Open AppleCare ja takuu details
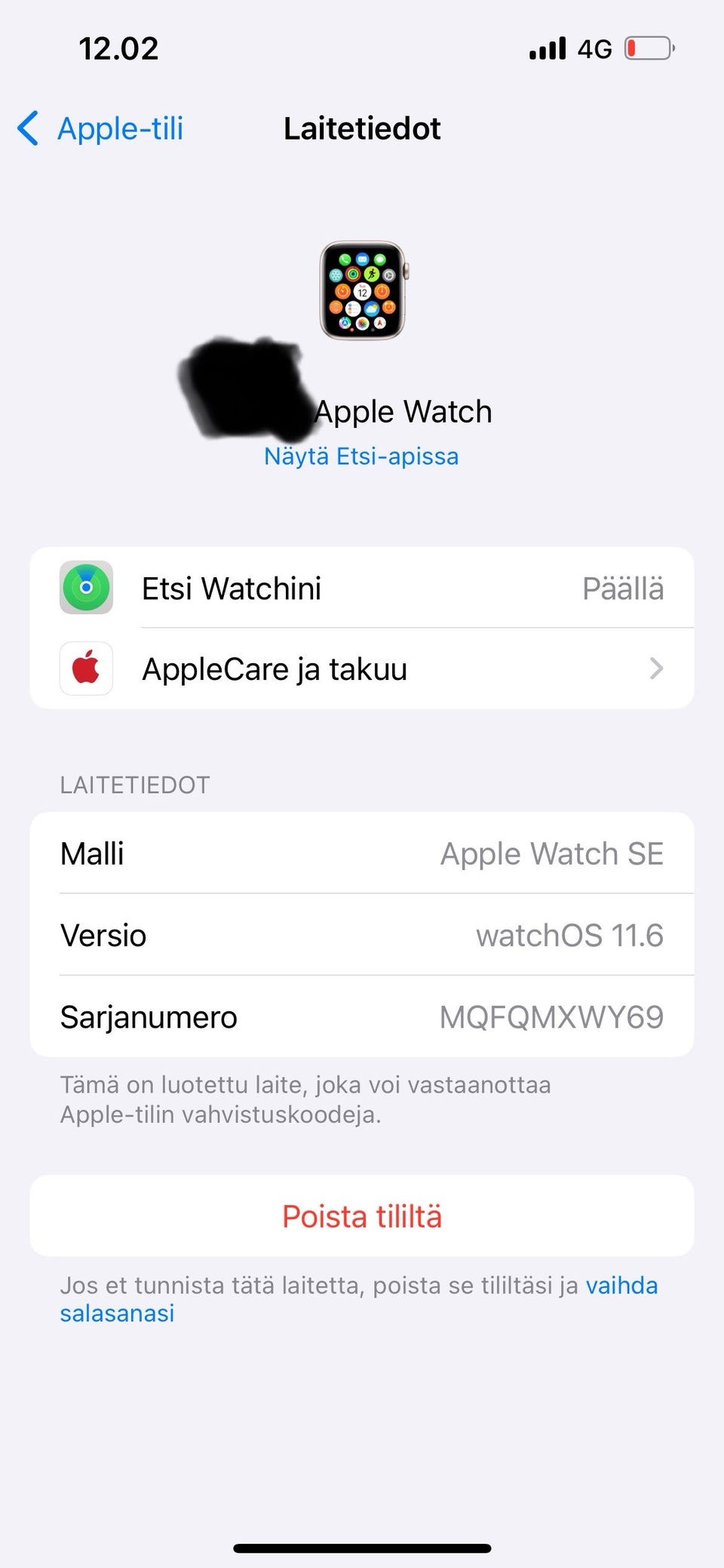Viewport: 724px width, 1568px height. 362,669
